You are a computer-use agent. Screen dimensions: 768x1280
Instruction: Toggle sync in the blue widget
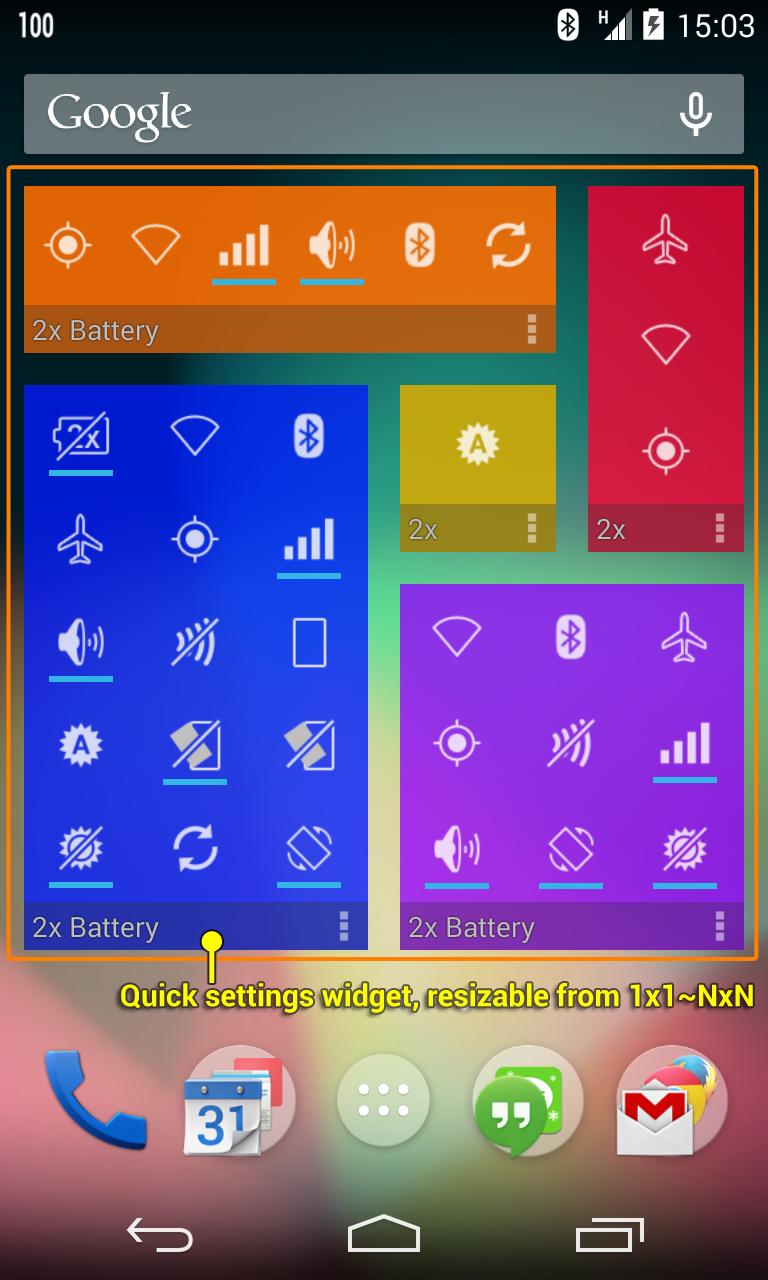tap(195, 850)
